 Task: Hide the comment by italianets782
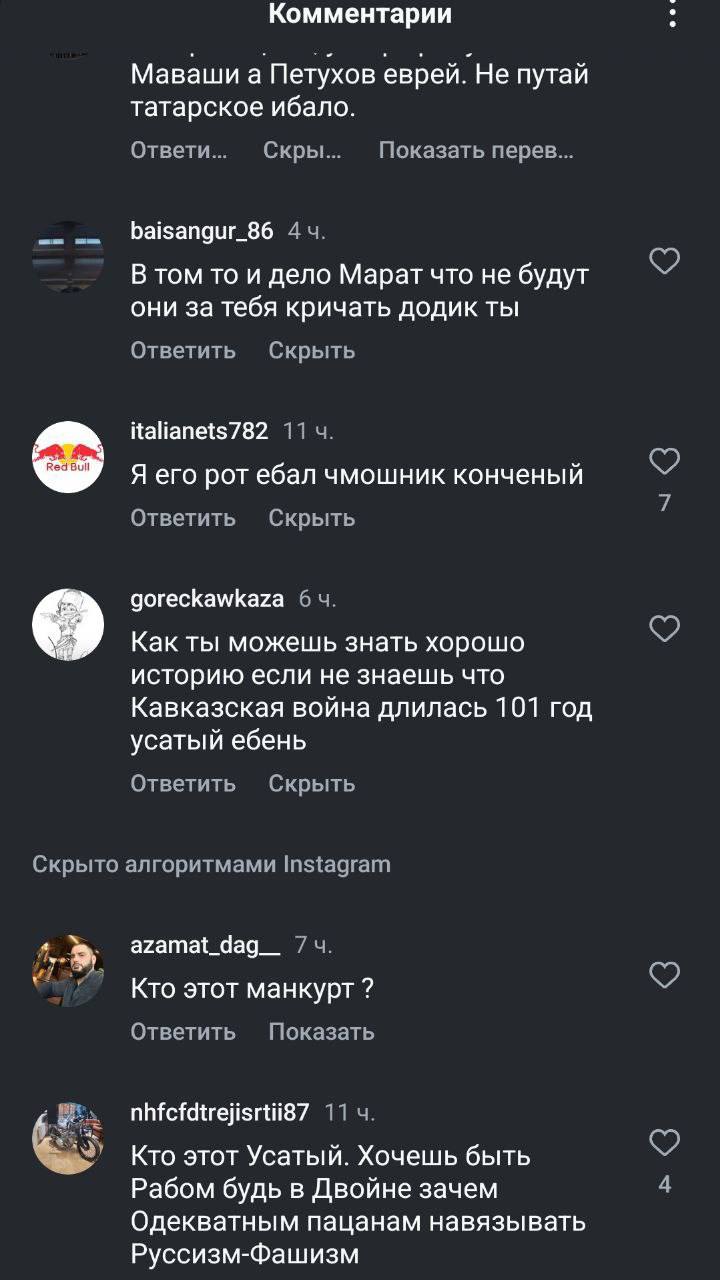click(x=312, y=518)
